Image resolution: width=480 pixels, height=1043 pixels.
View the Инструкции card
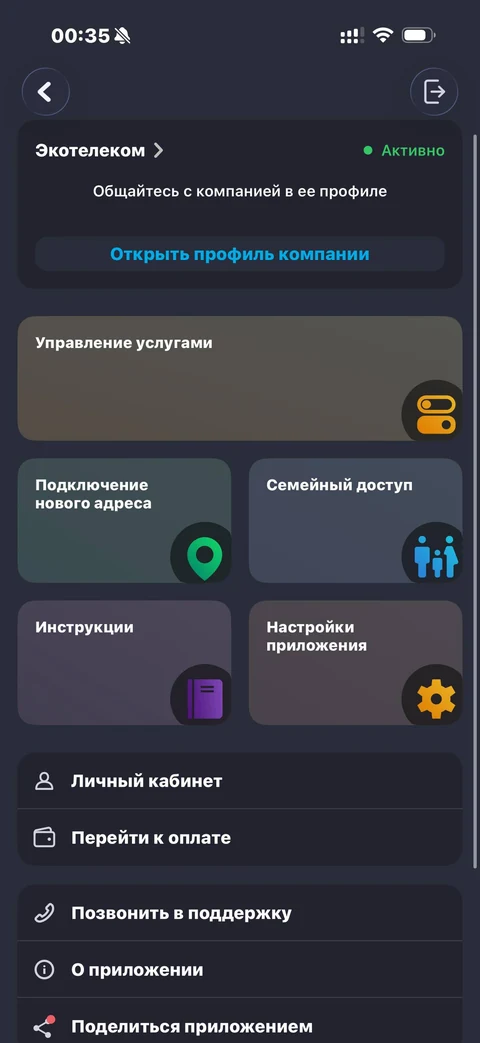(124, 663)
